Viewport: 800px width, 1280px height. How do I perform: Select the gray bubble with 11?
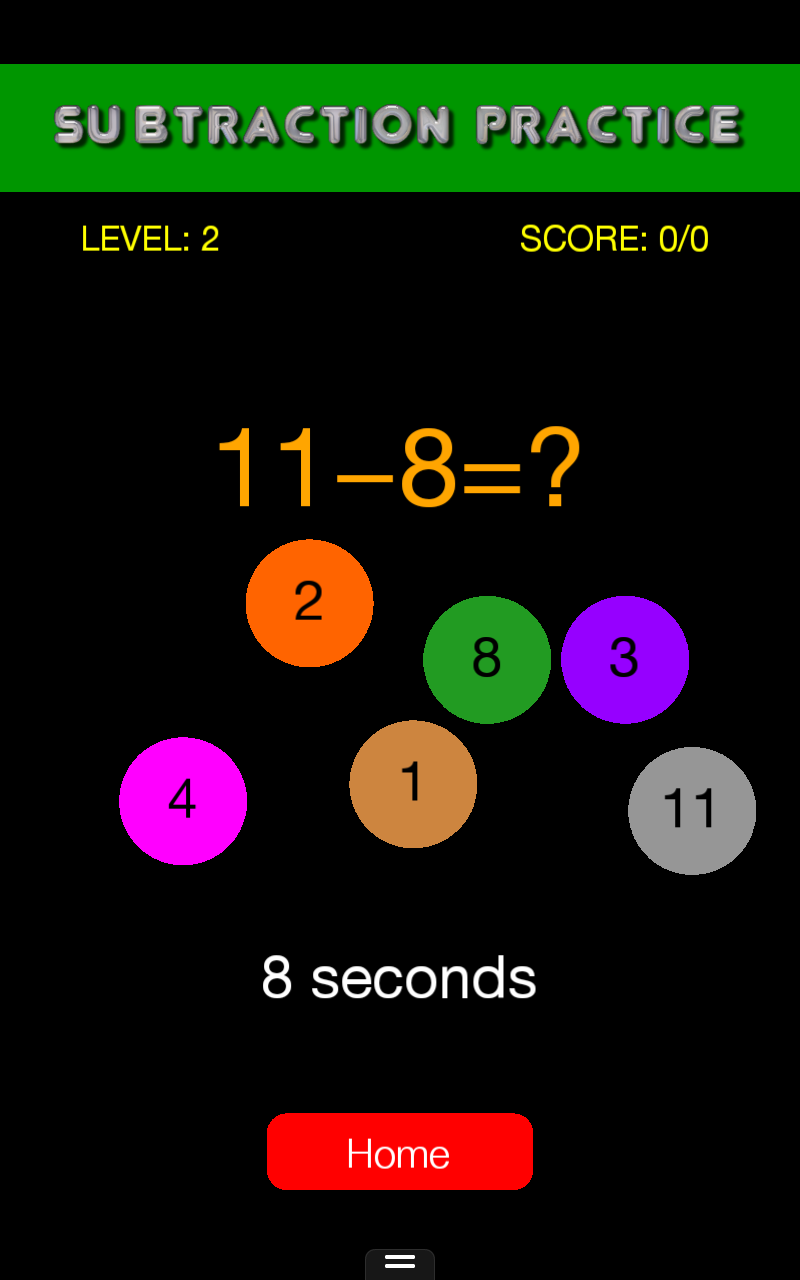coord(692,810)
